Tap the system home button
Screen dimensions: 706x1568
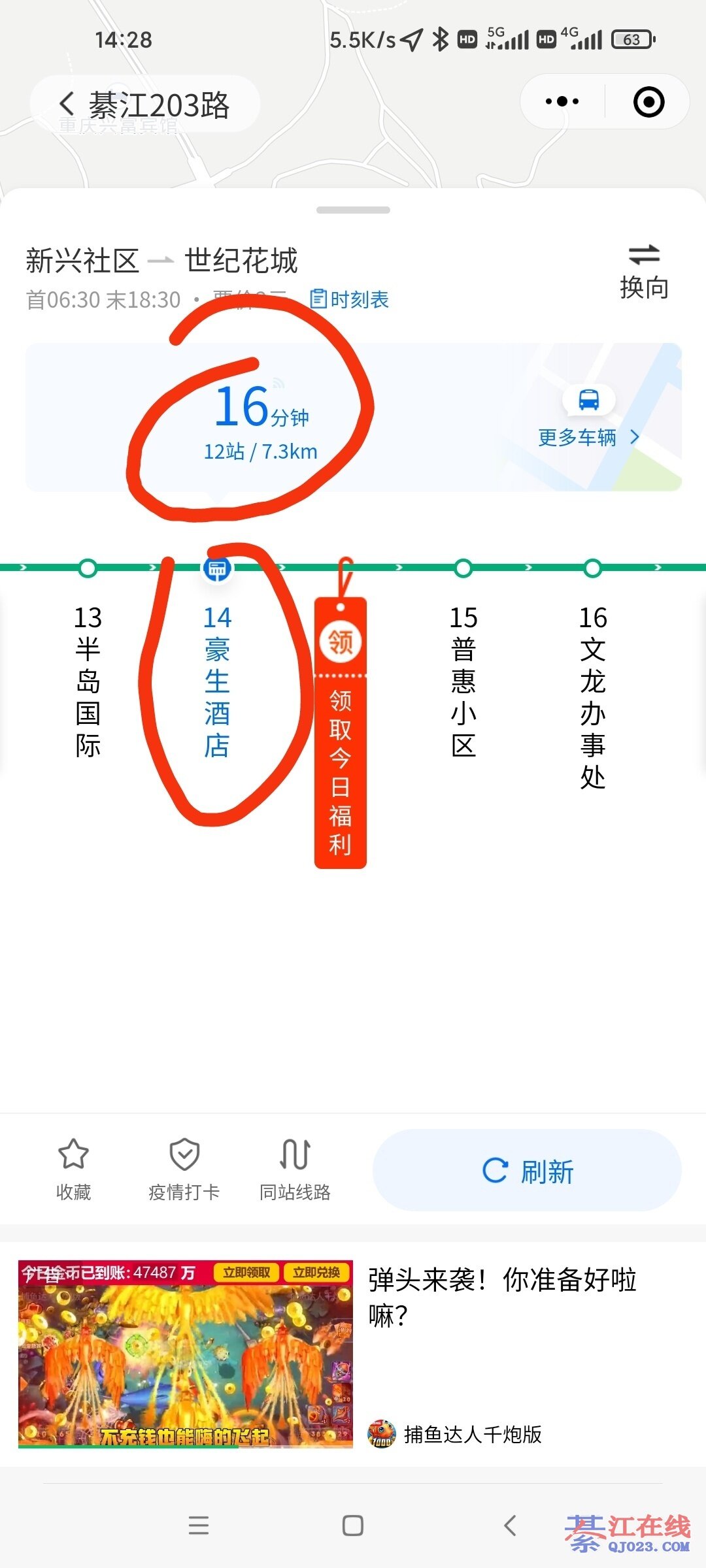coord(353,1526)
